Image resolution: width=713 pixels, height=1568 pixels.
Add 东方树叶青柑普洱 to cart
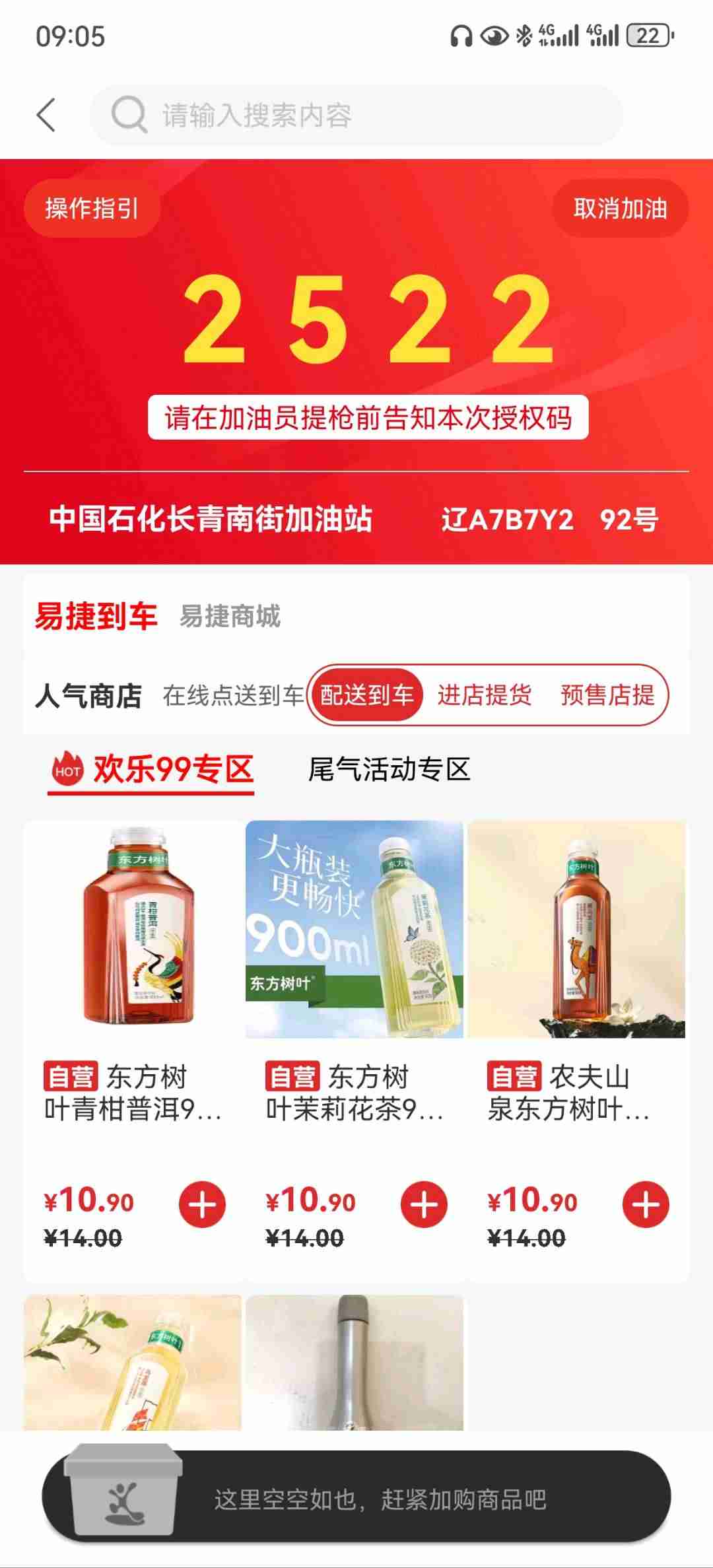202,1205
